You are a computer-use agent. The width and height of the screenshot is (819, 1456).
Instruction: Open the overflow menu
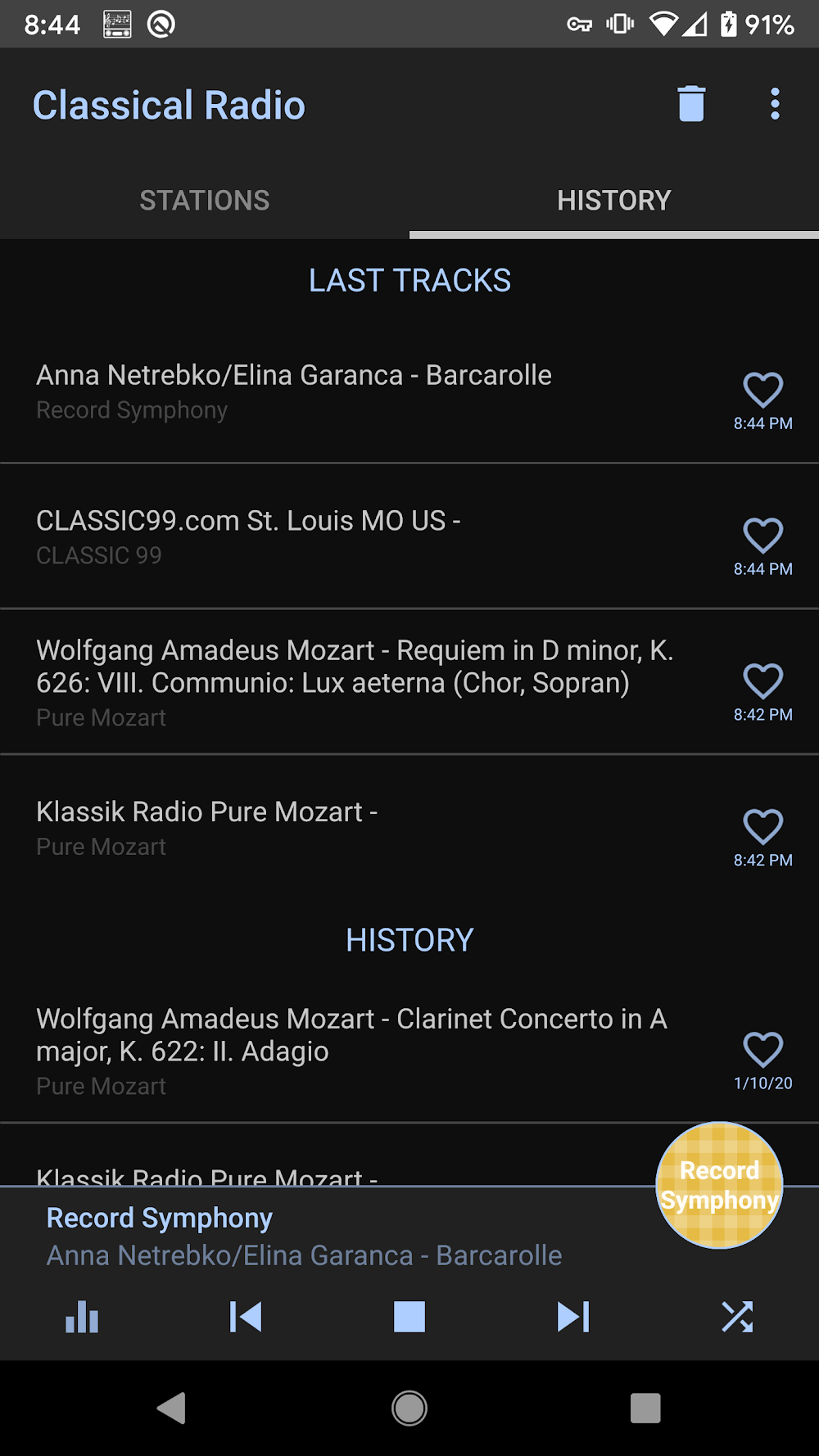(774, 104)
